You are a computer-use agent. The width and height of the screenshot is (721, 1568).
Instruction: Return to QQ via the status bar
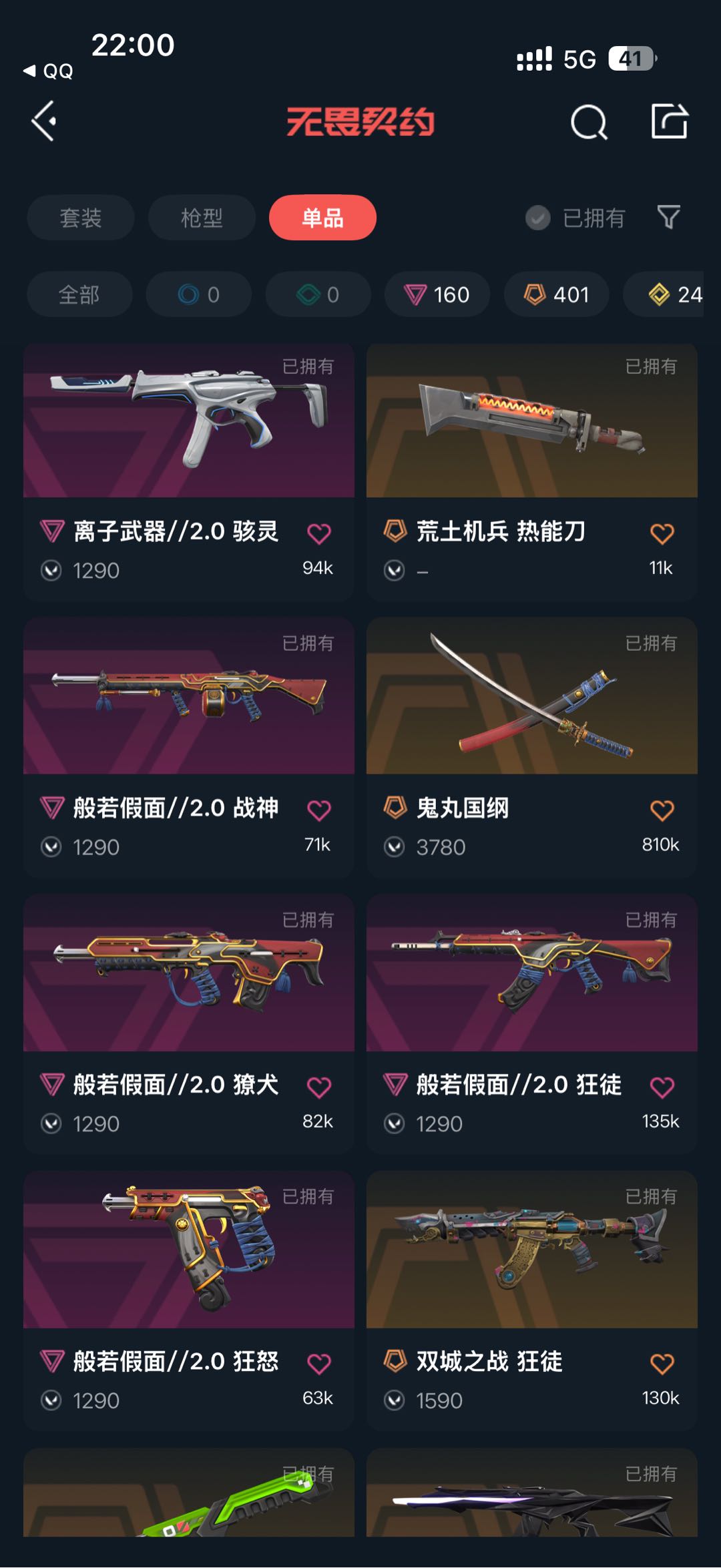pos(48,71)
